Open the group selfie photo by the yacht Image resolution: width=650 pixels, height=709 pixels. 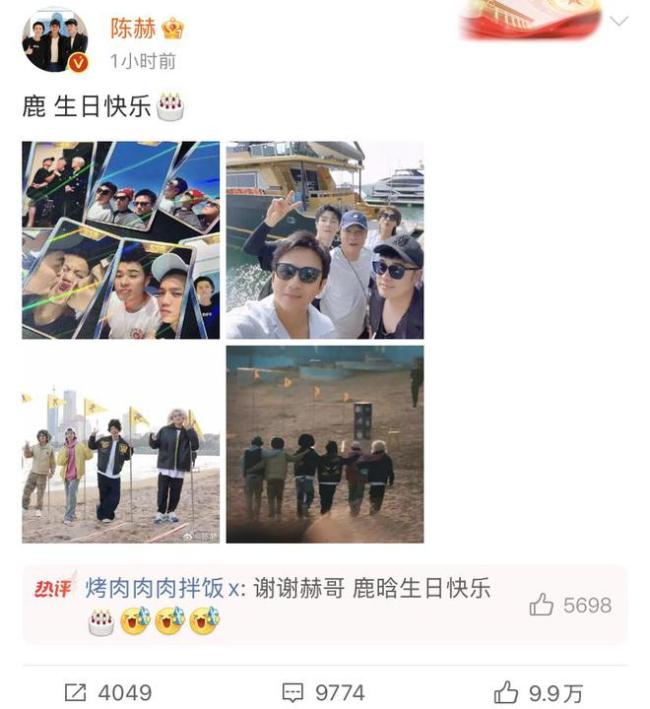click(324, 240)
